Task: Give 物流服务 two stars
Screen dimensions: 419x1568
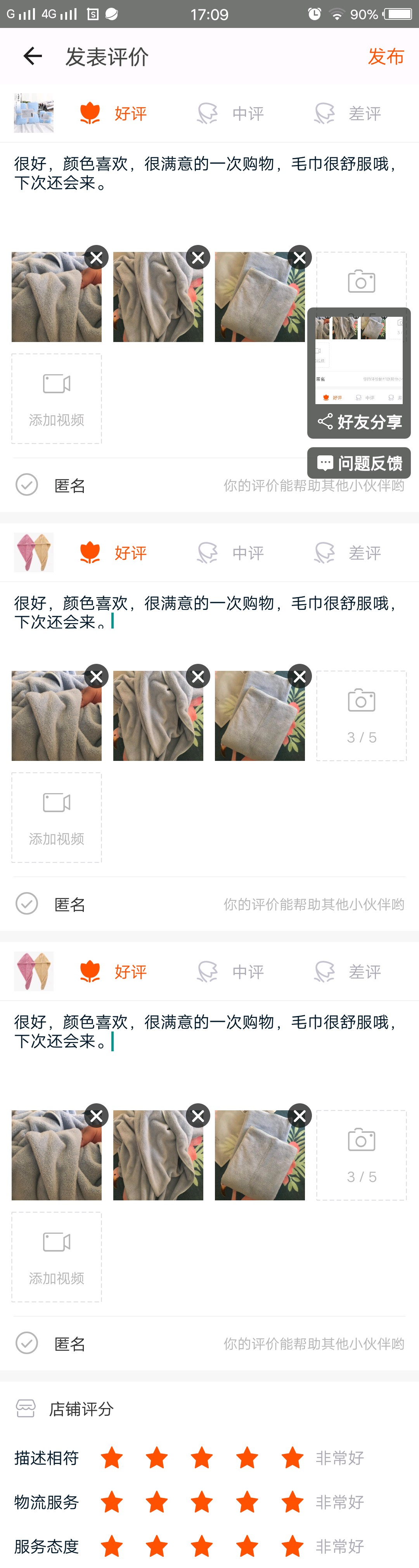Action: pos(157,1502)
